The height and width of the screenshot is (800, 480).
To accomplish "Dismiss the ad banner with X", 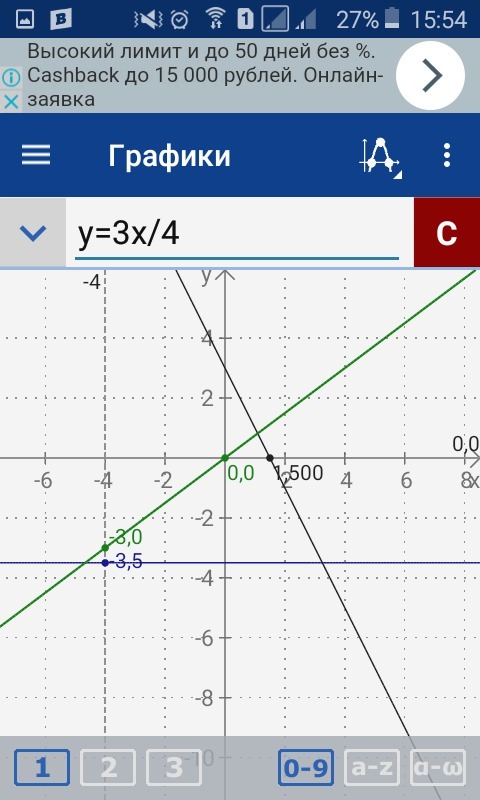I will coord(11,103).
